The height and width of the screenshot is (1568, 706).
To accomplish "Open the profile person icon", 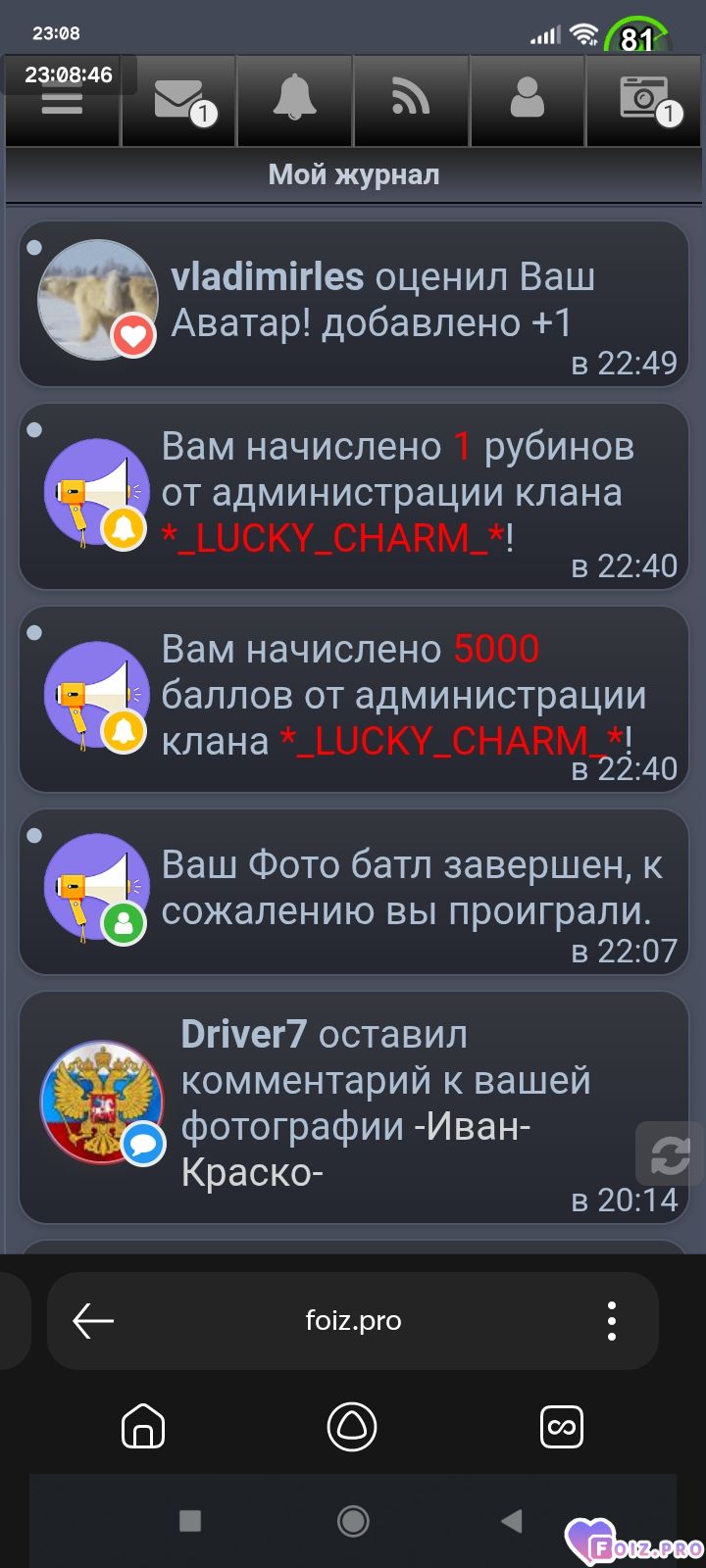I will [x=528, y=101].
